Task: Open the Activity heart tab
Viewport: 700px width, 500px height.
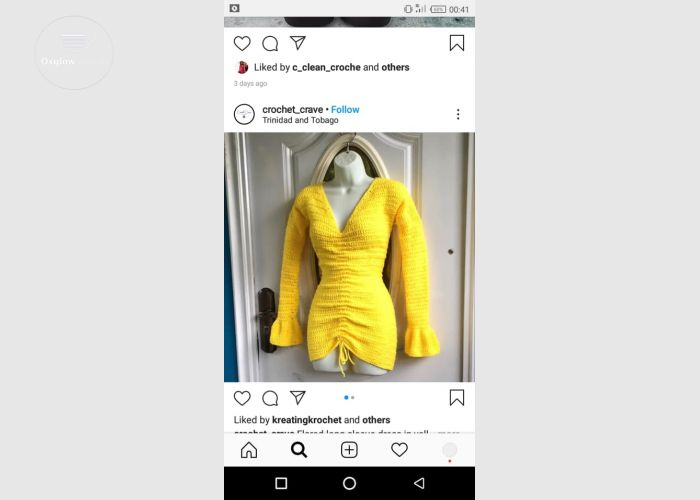Action: point(399,450)
